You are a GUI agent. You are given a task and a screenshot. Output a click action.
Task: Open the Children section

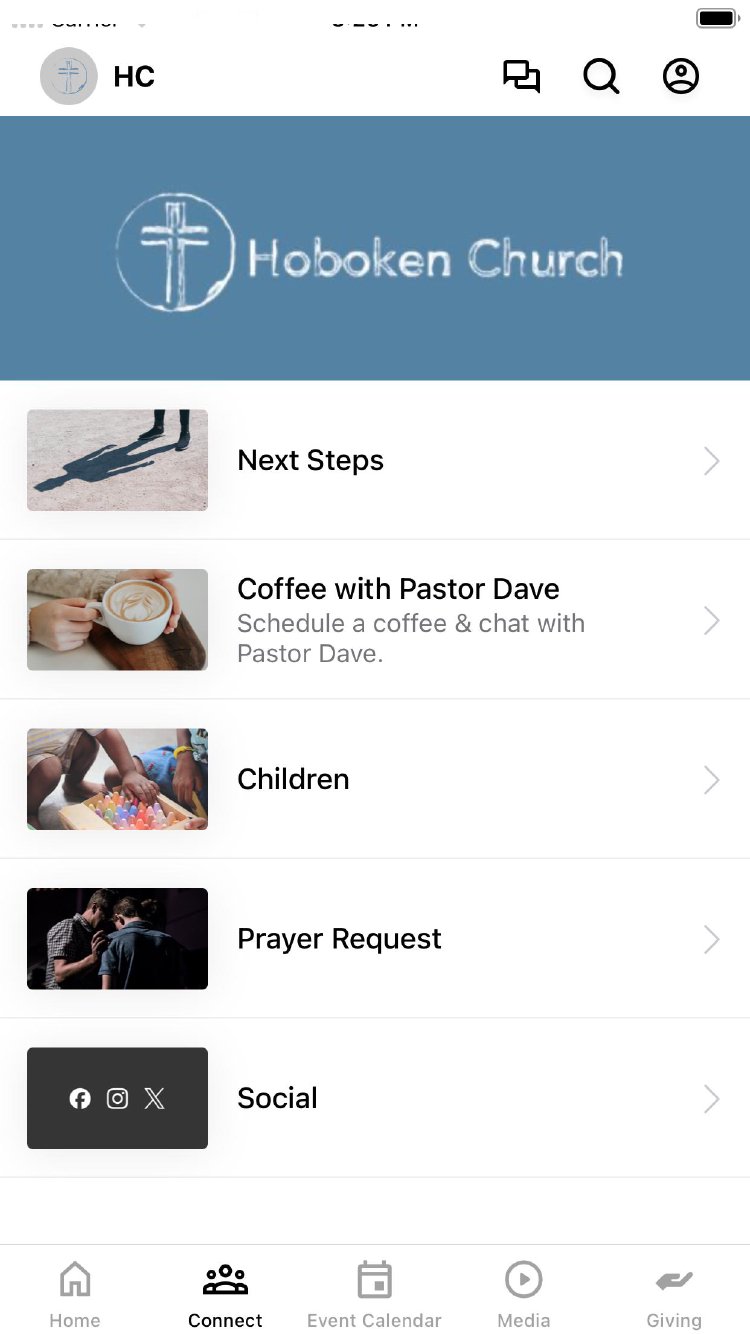pos(374,779)
